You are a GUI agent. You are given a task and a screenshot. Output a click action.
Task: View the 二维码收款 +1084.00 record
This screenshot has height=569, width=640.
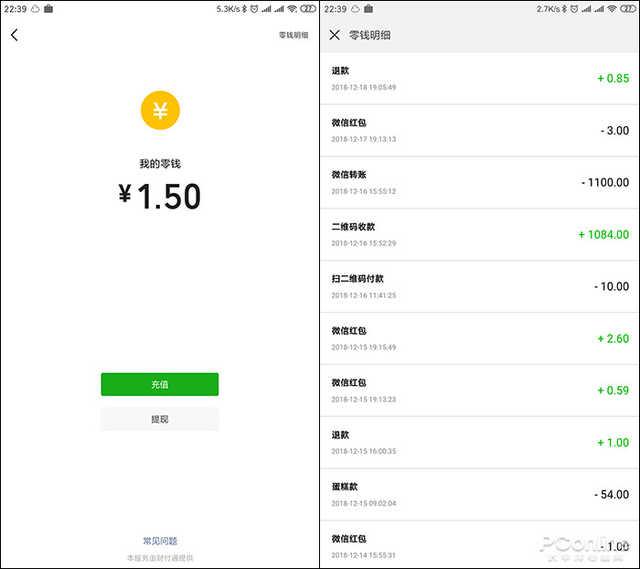480,234
